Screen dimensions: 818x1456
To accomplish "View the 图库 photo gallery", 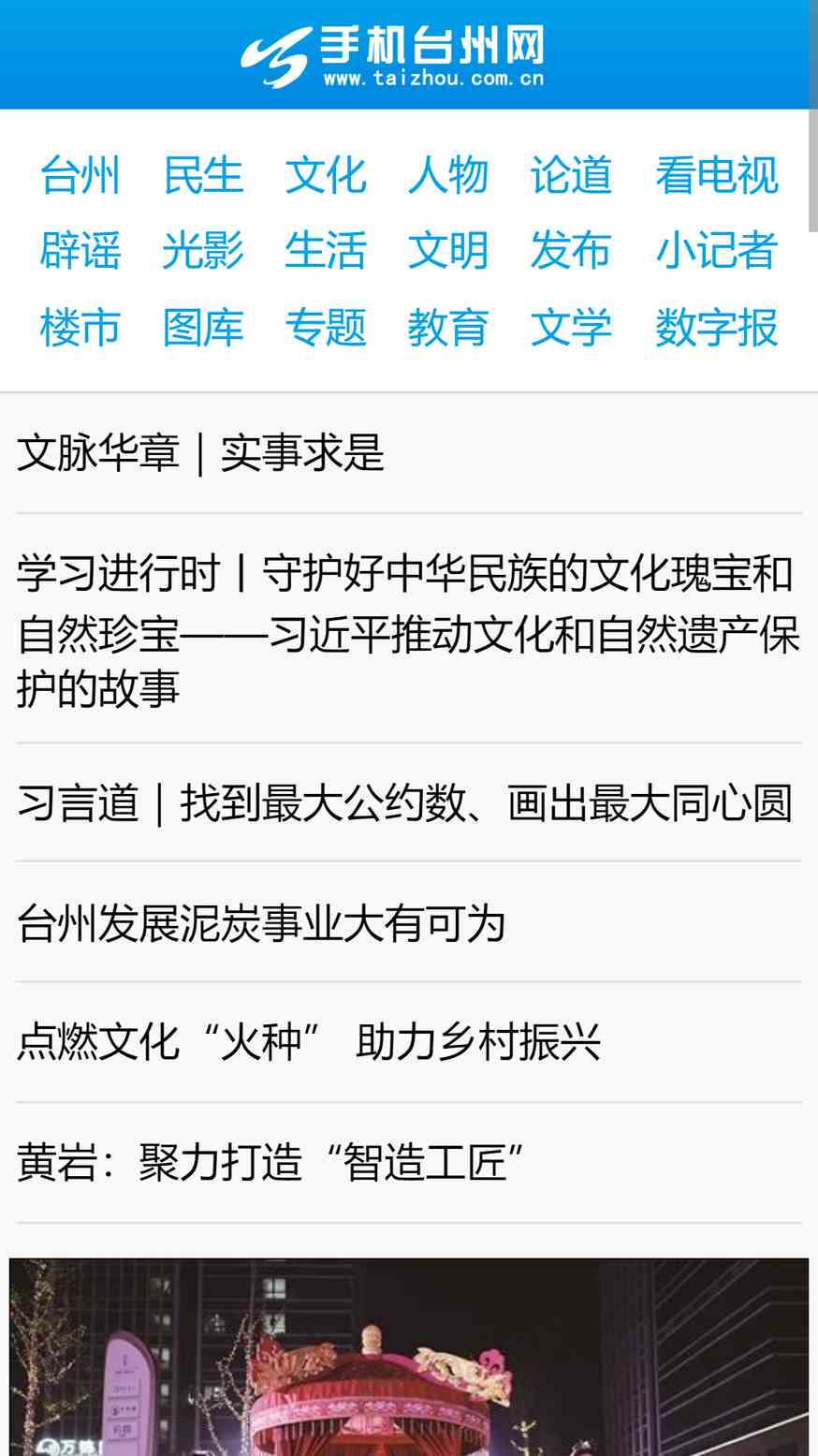I will click(x=203, y=328).
